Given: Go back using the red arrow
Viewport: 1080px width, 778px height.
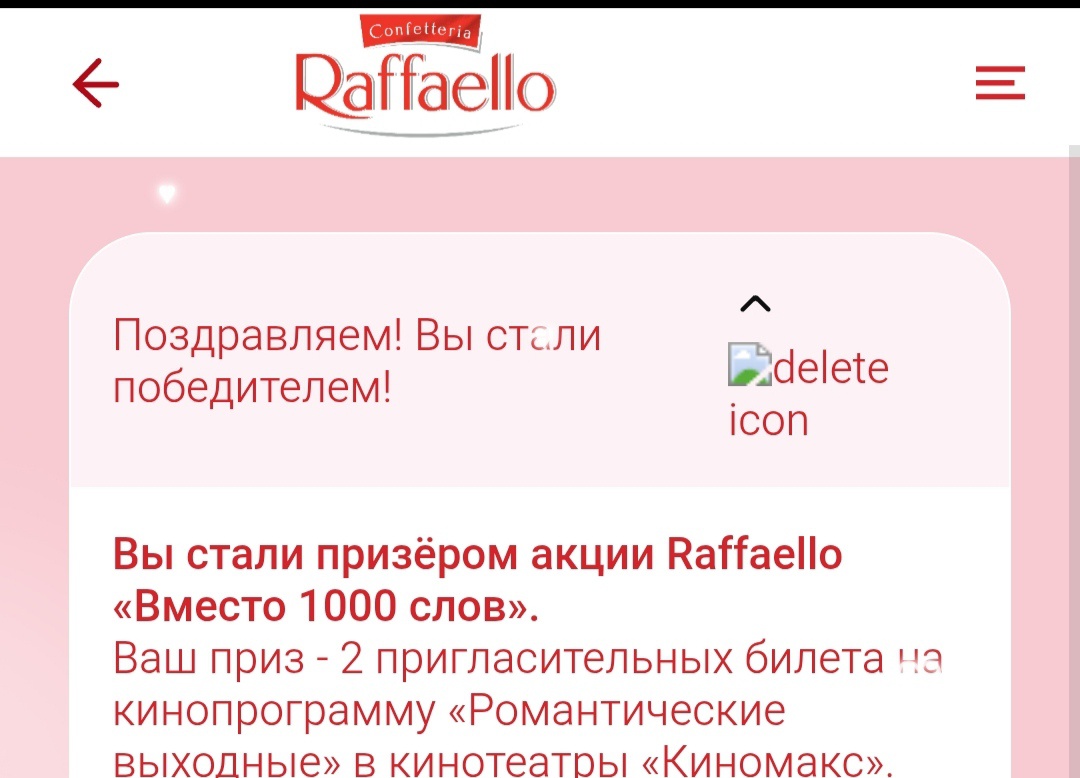Looking at the screenshot, I should pos(96,83).
